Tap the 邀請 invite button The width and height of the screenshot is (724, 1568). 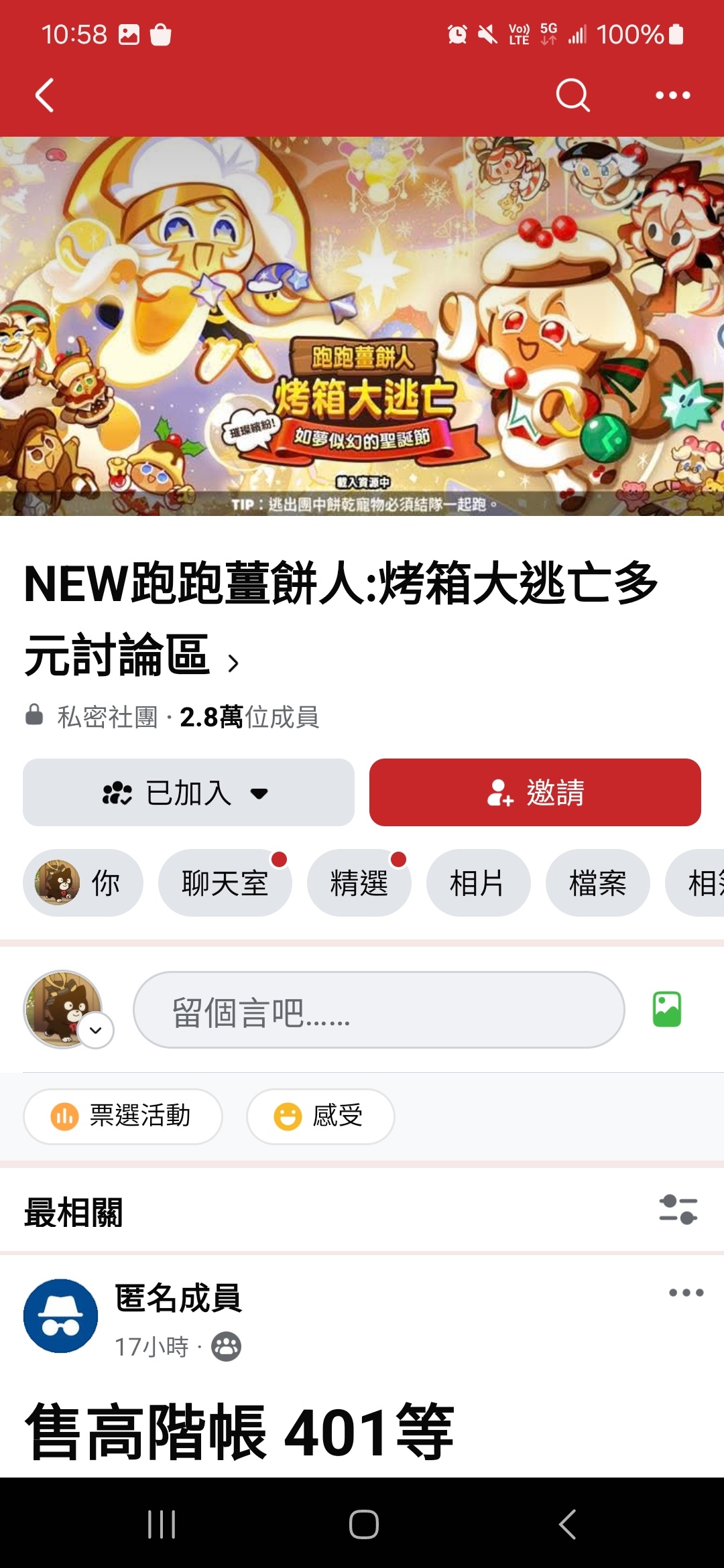pos(535,793)
